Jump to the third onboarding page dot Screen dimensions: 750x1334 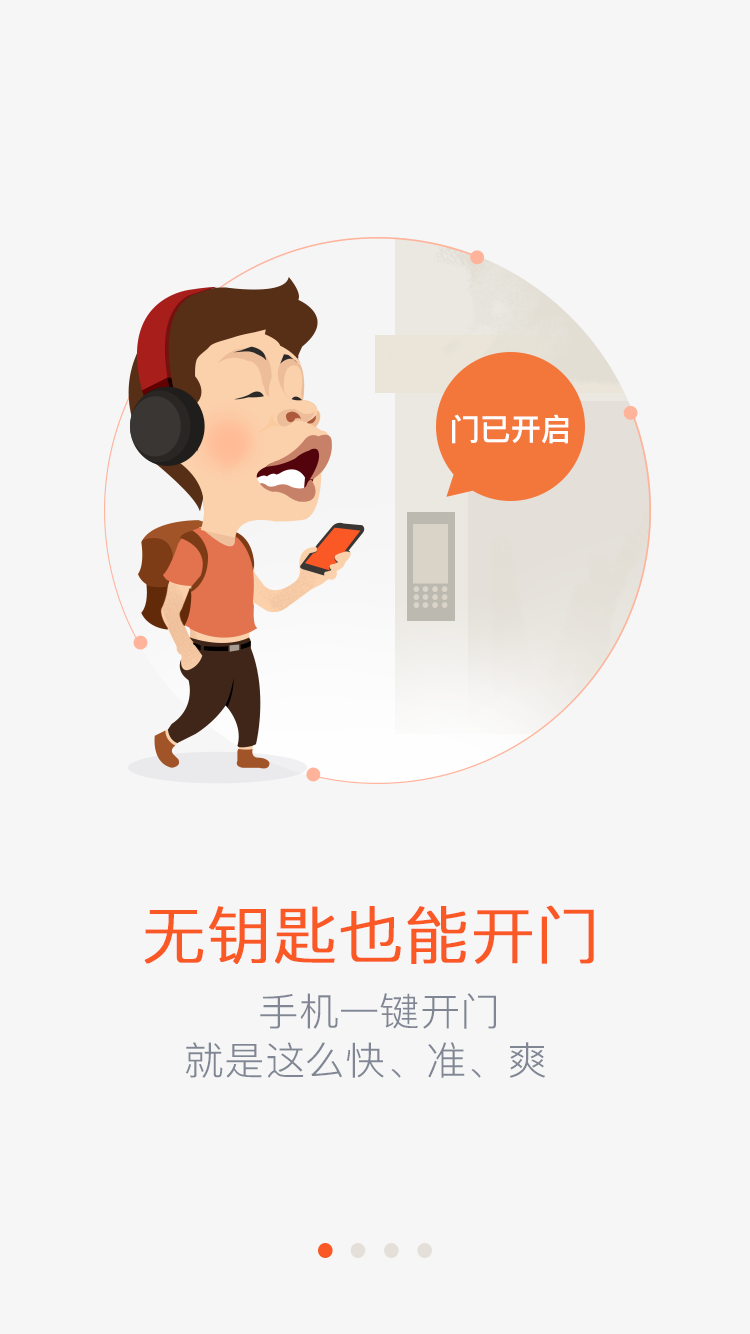(391, 1250)
